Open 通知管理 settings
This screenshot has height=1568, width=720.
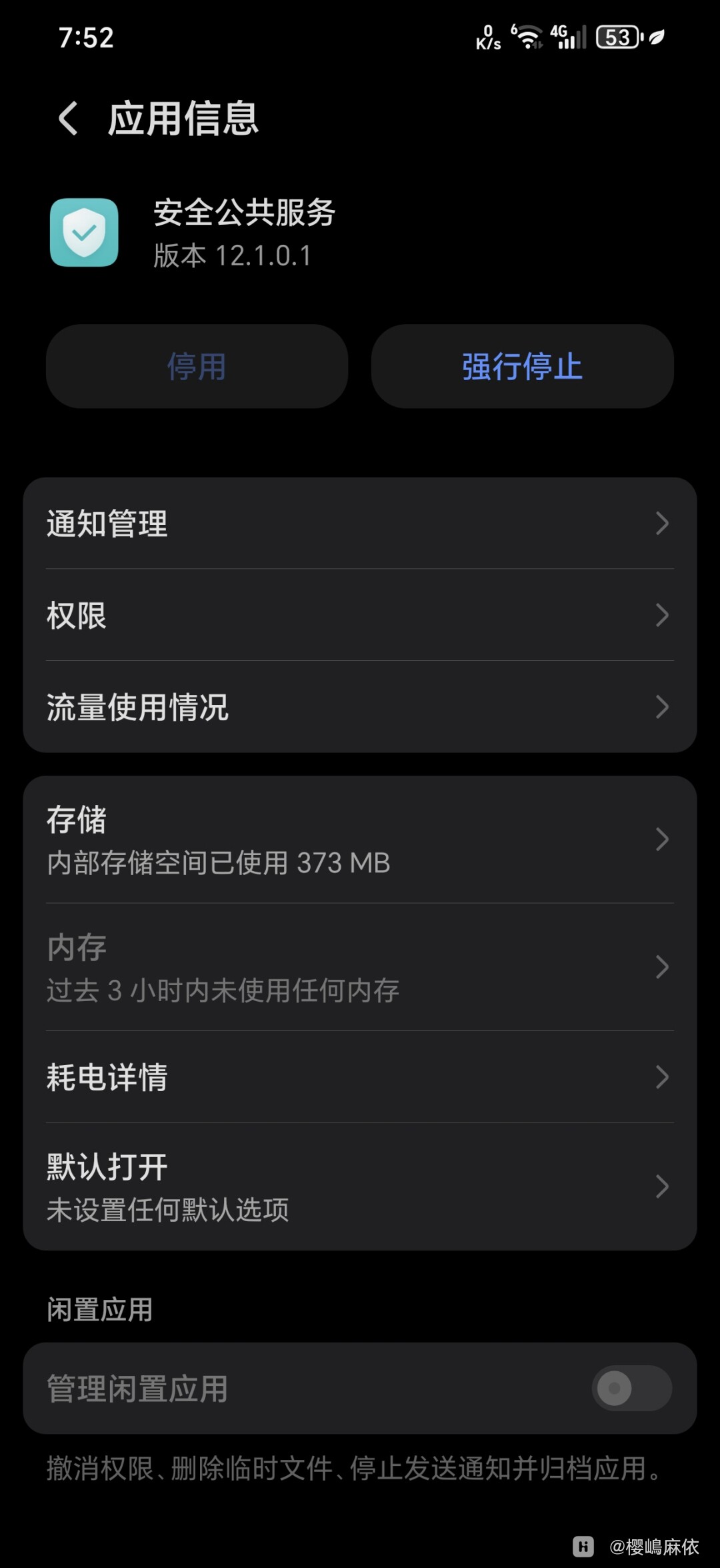(360, 524)
